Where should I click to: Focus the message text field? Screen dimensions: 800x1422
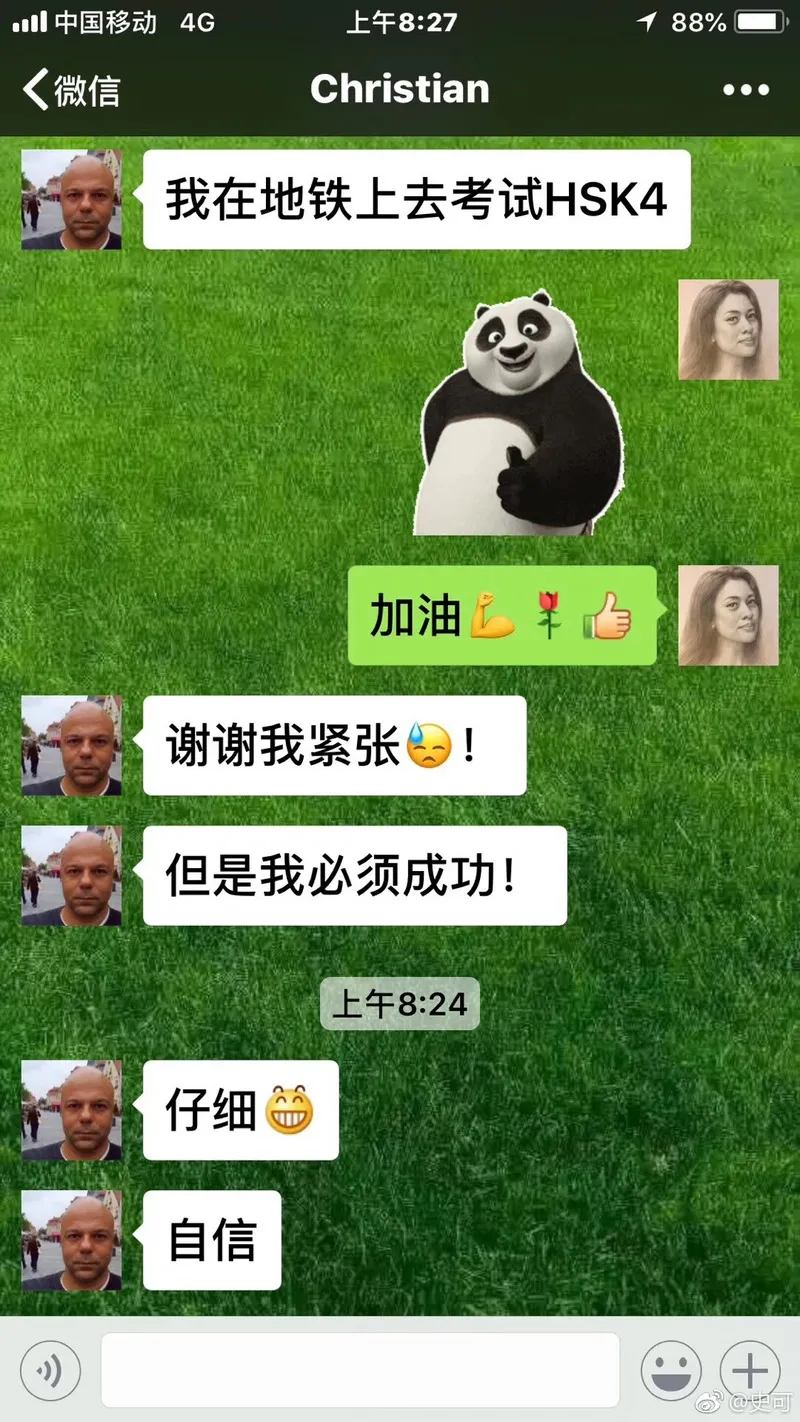tap(360, 1370)
